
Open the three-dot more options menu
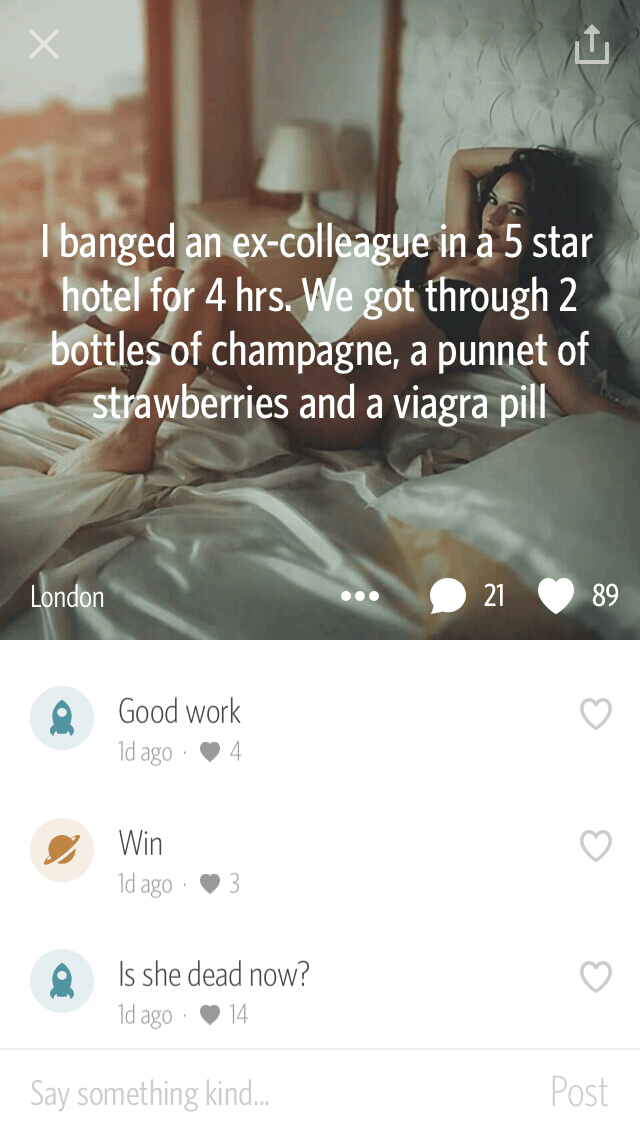point(360,596)
